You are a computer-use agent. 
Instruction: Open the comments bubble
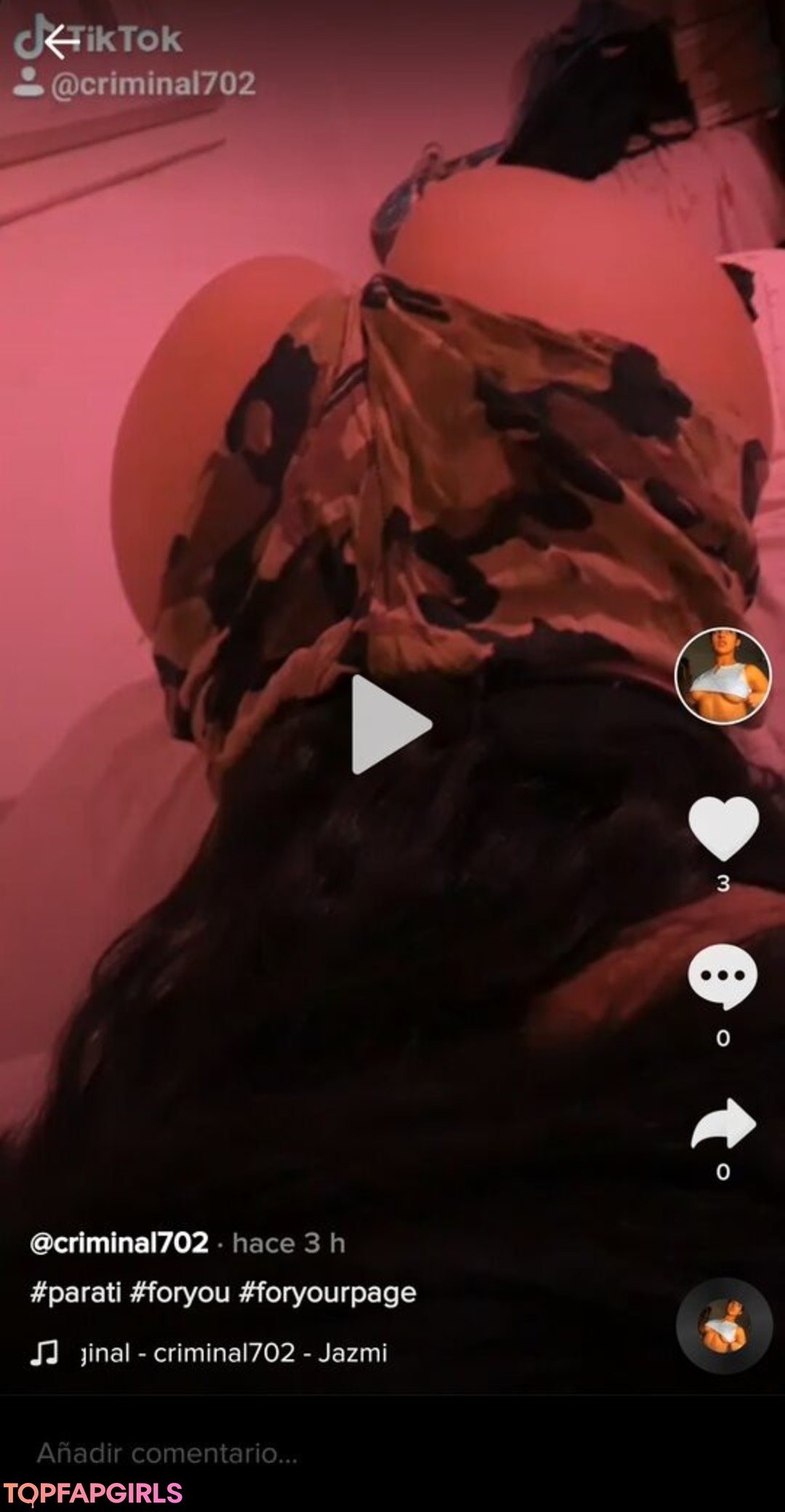pos(722,976)
